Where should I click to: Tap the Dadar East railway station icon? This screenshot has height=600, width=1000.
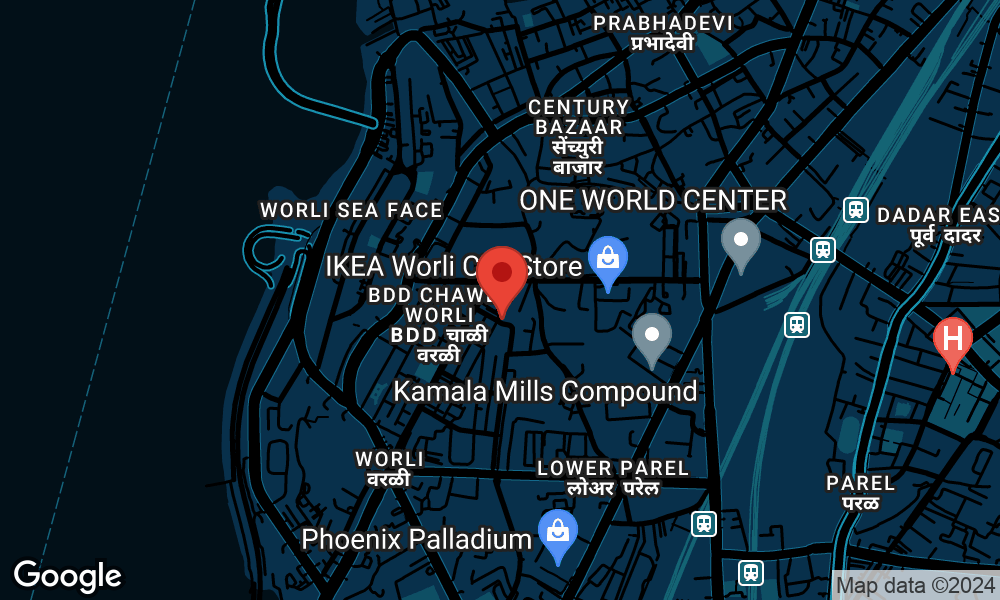(x=855, y=210)
